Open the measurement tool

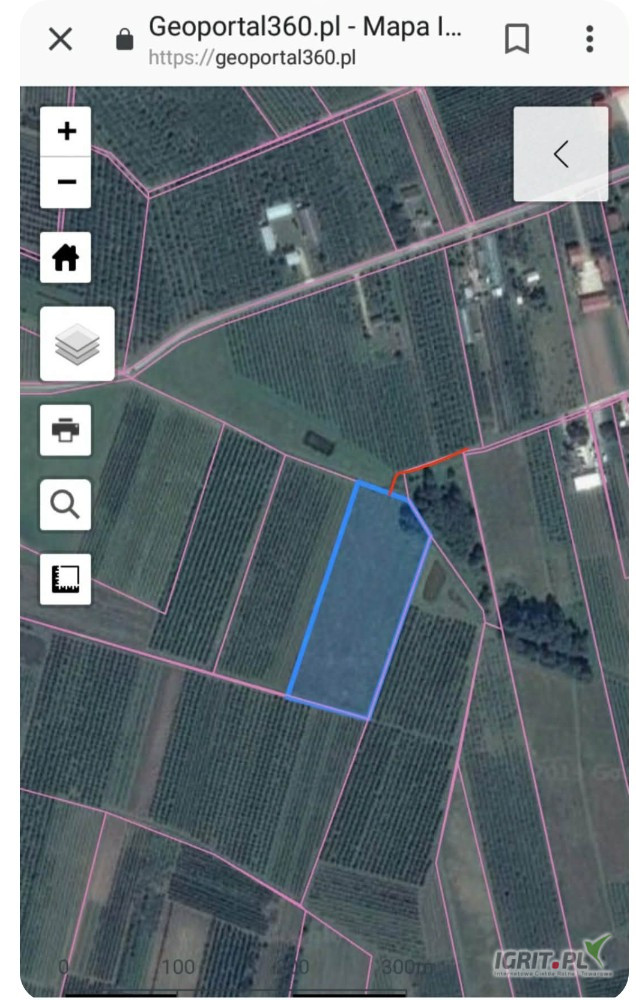tap(66, 579)
